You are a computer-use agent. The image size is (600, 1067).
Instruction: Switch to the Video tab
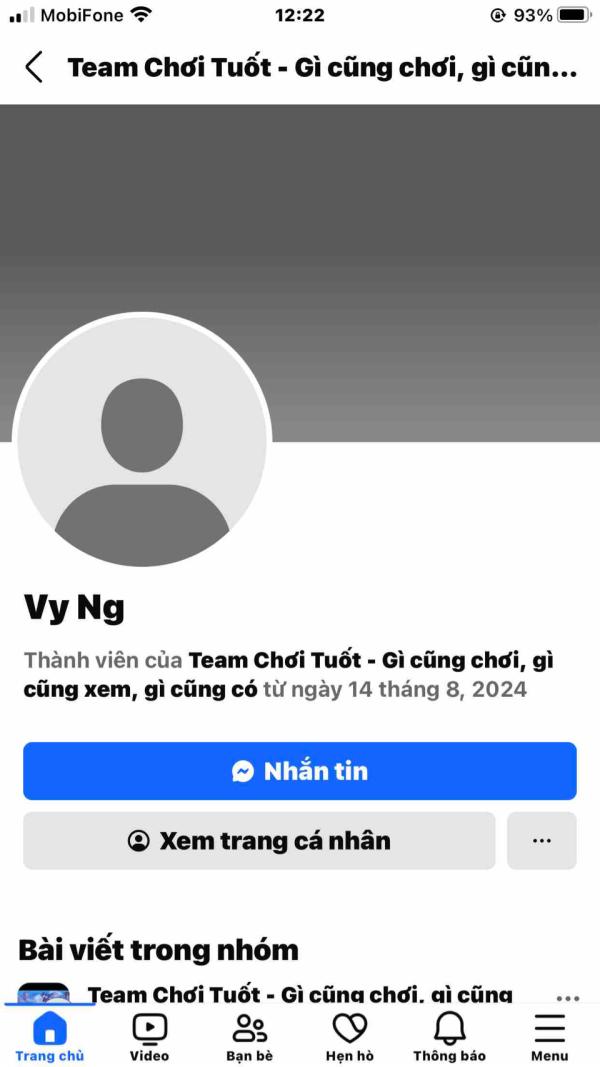pos(150,1036)
